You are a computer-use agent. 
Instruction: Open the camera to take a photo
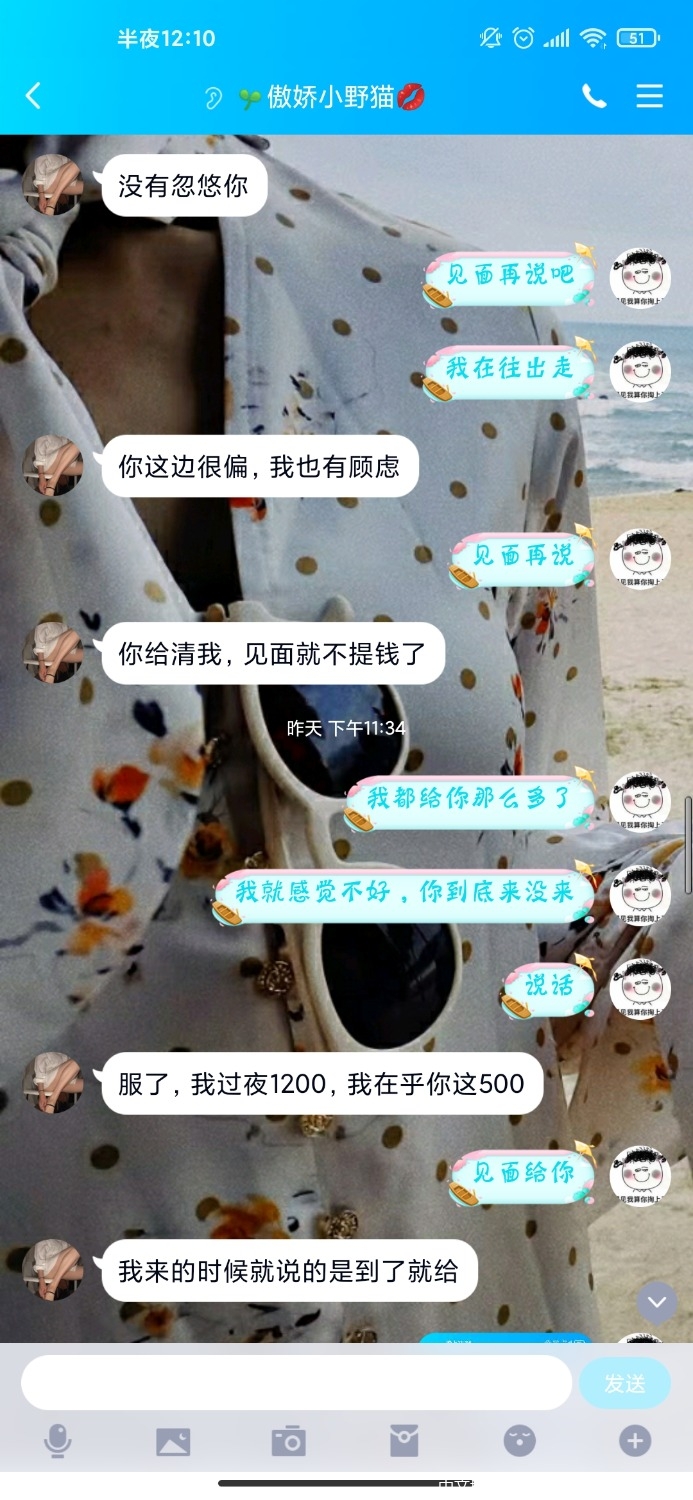(288, 1441)
